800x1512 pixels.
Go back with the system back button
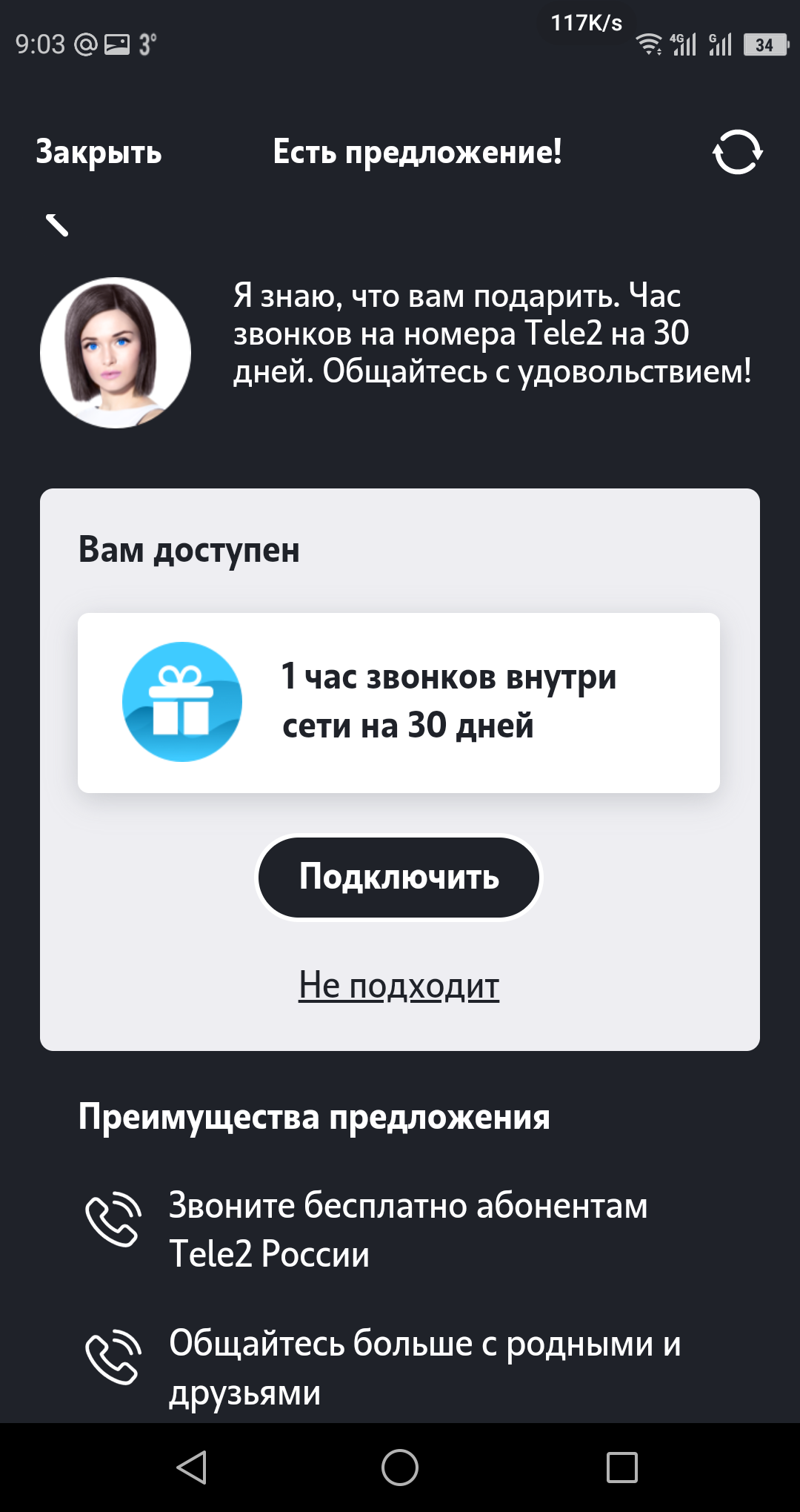point(192,1468)
